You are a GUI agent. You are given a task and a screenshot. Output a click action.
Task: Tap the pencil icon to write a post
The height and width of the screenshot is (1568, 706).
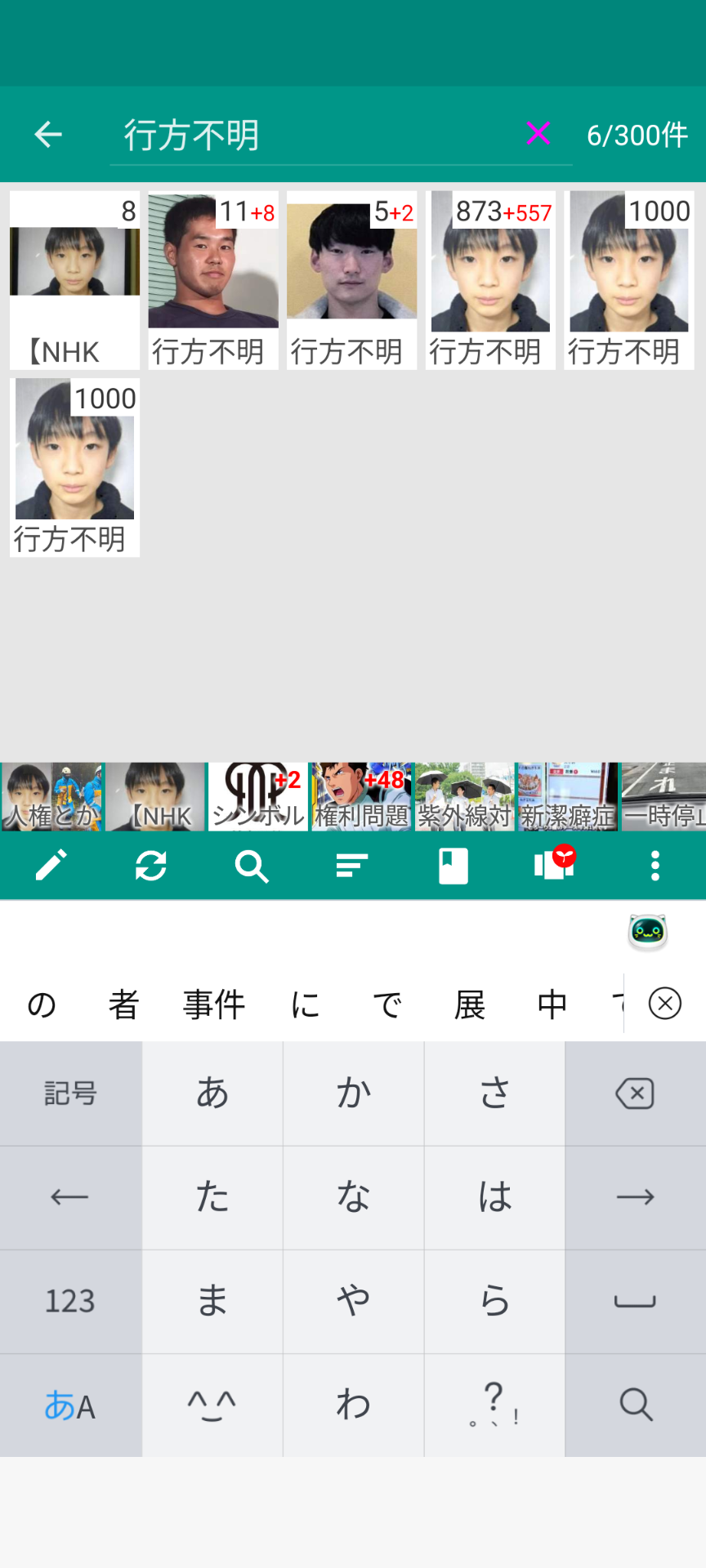pos(51,866)
